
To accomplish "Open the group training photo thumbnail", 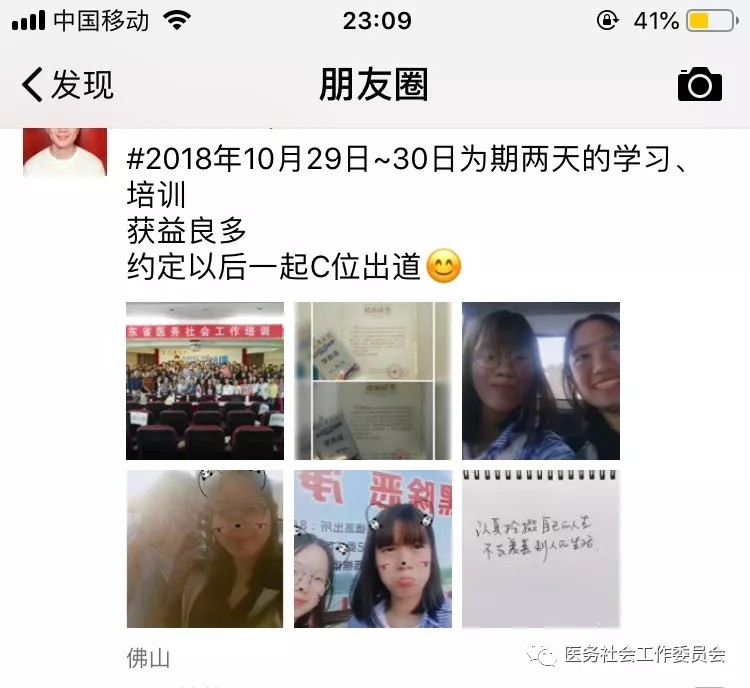I will pos(205,381).
